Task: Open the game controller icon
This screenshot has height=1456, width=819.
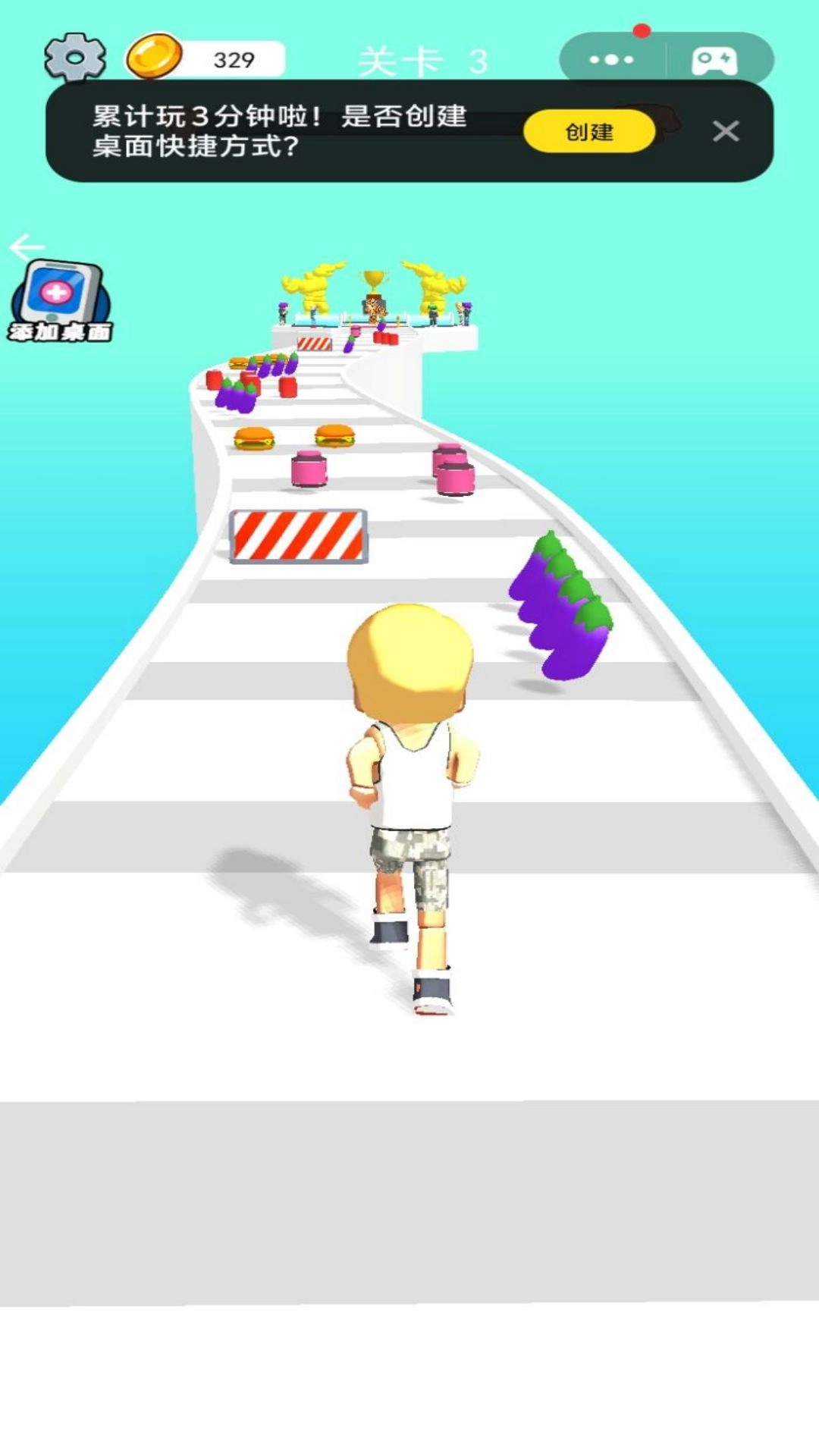Action: tap(714, 60)
